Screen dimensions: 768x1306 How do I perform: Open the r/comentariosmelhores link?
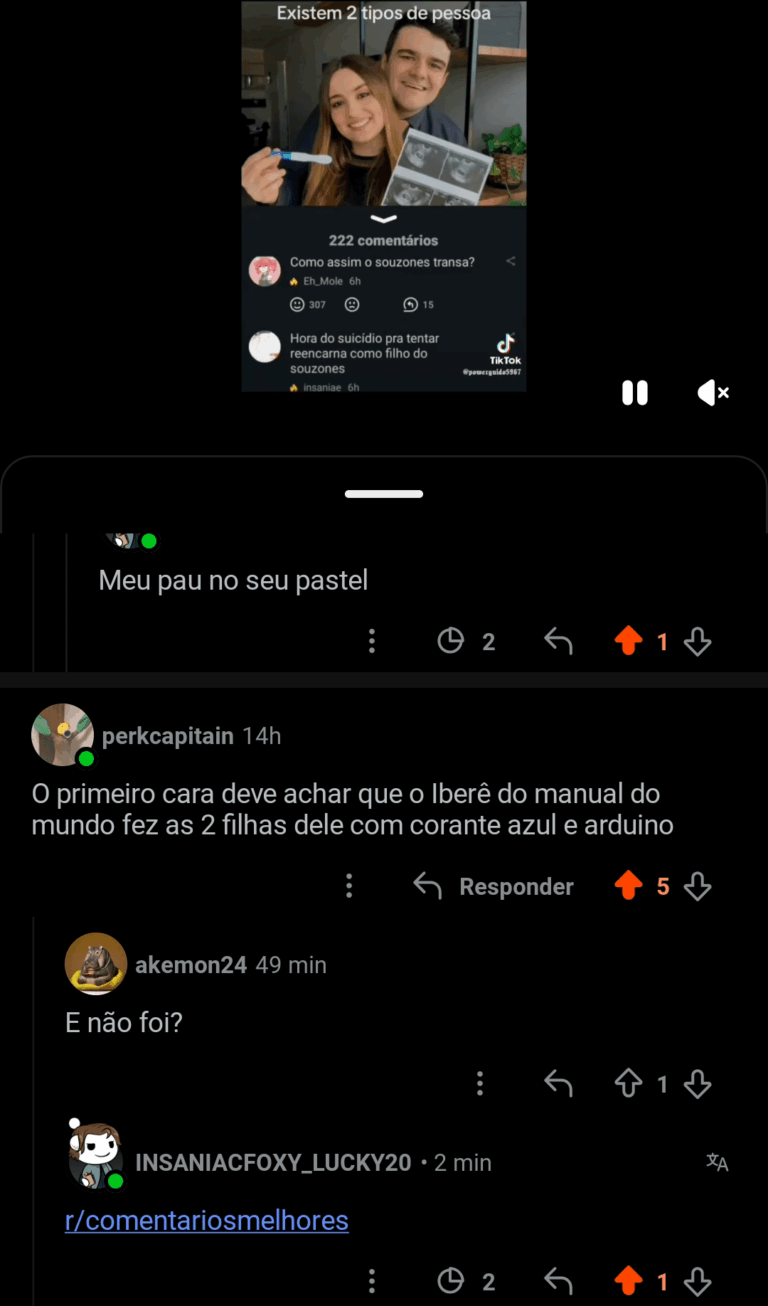coord(207,1221)
